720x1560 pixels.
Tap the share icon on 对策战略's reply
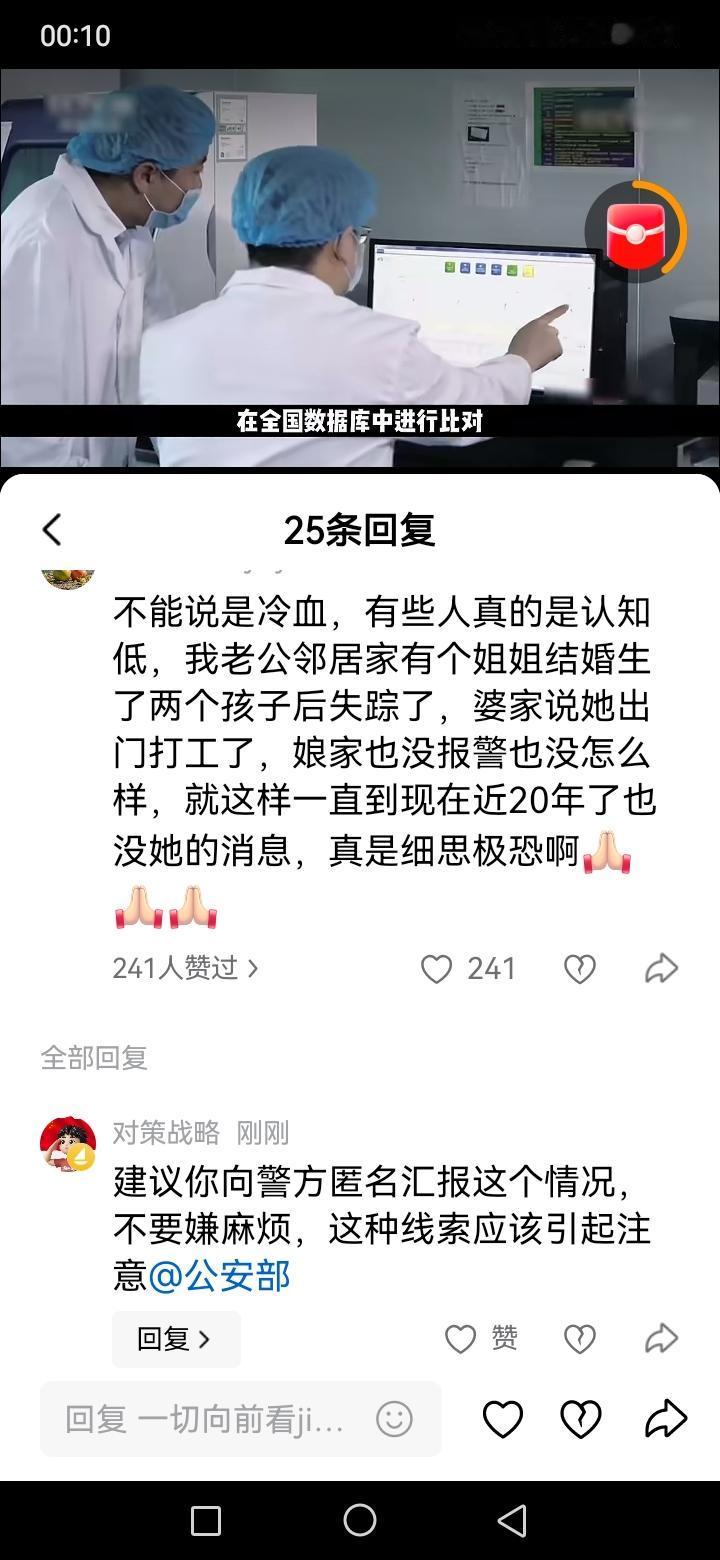point(660,1337)
